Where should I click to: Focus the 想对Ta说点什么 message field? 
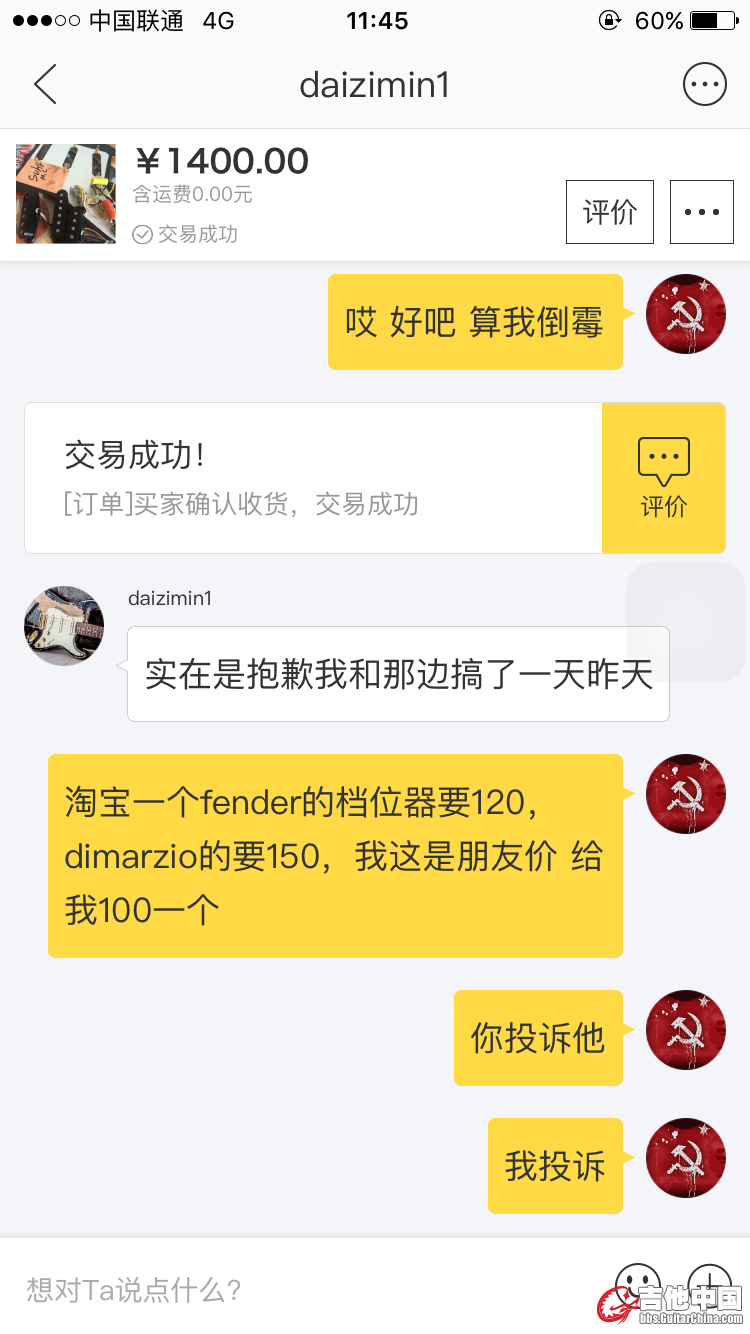click(x=300, y=1289)
